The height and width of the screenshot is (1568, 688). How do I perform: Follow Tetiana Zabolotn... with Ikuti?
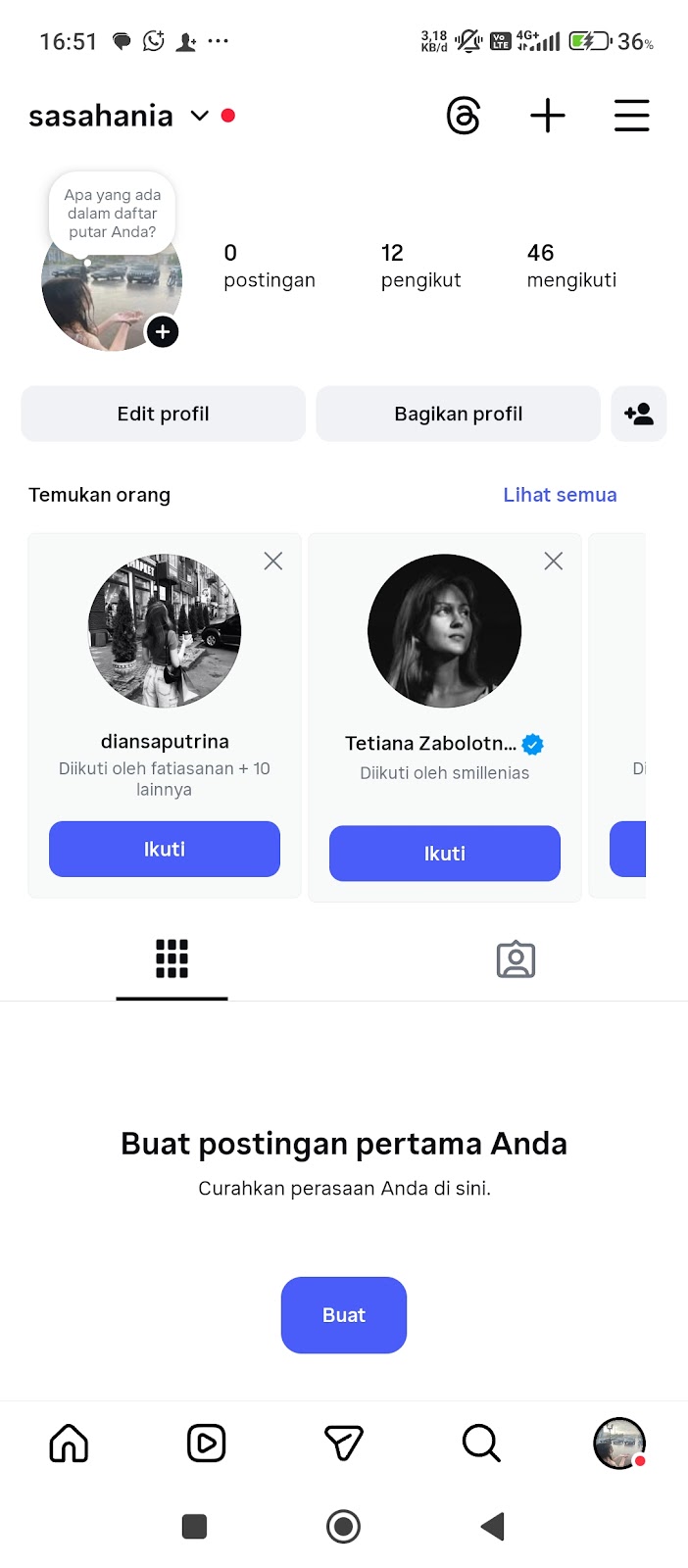click(444, 854)
